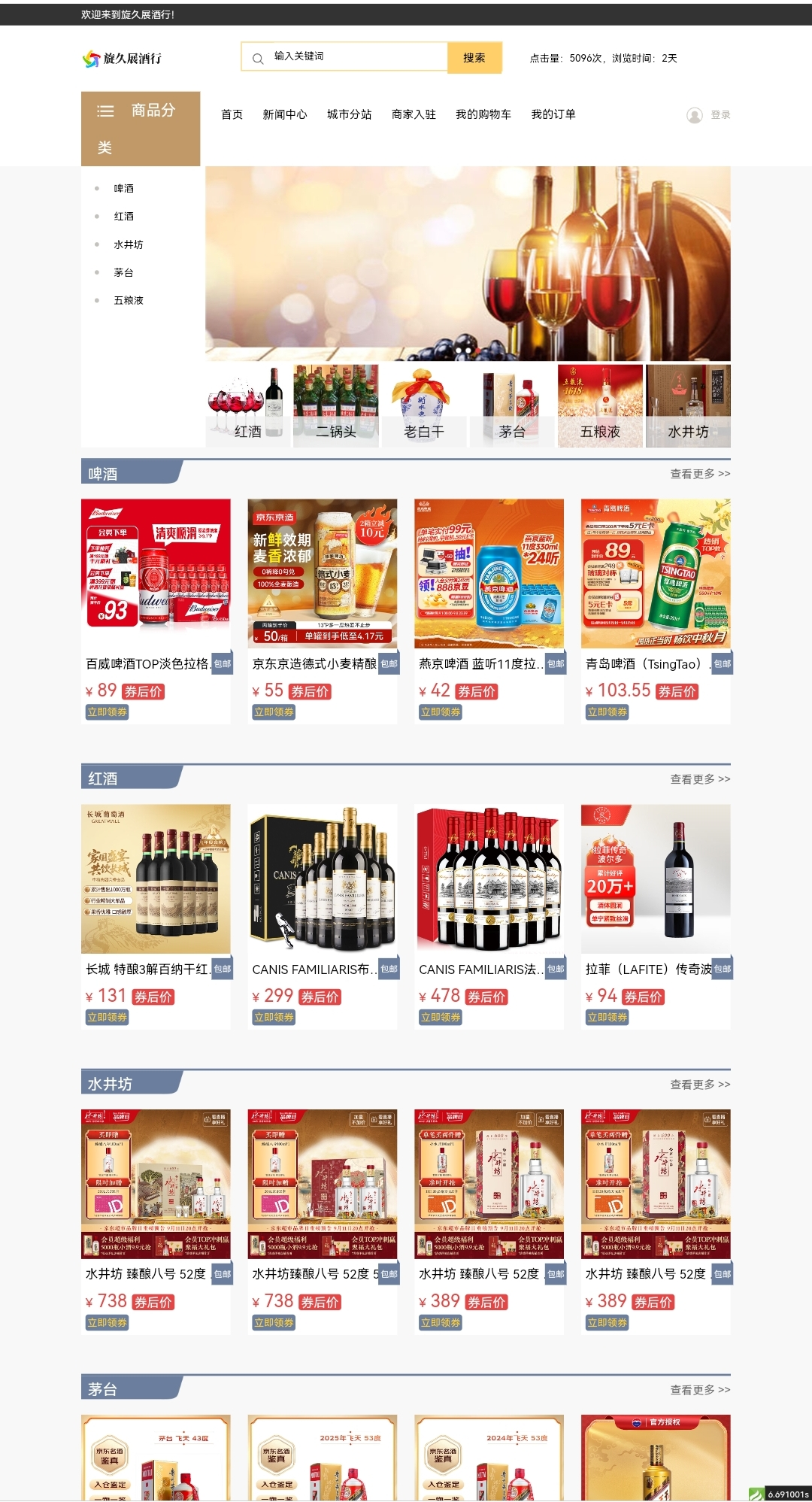This screenshot has width=812, height=1502.
Task: Tap 登录 to sign in
Action: point(720,114)
